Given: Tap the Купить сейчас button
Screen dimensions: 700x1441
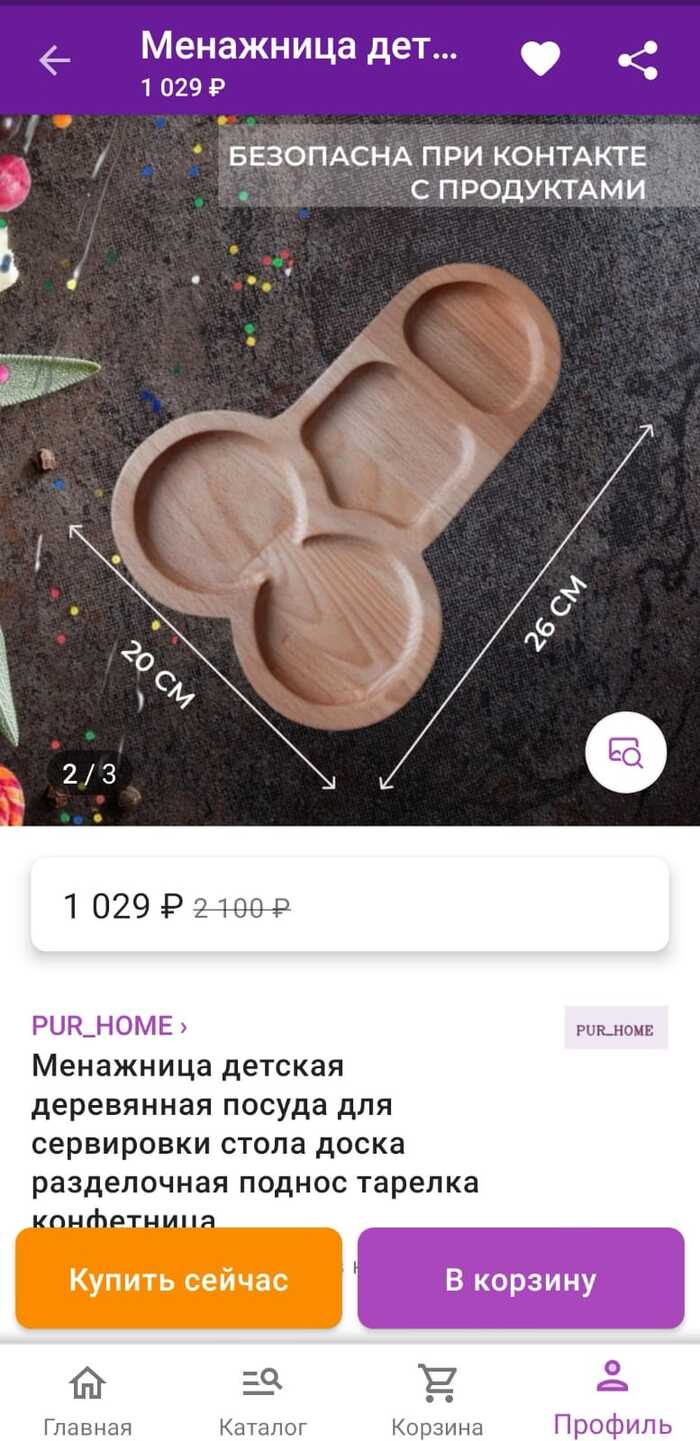Looking at the screenshot, I should [x=179, y=1279].
